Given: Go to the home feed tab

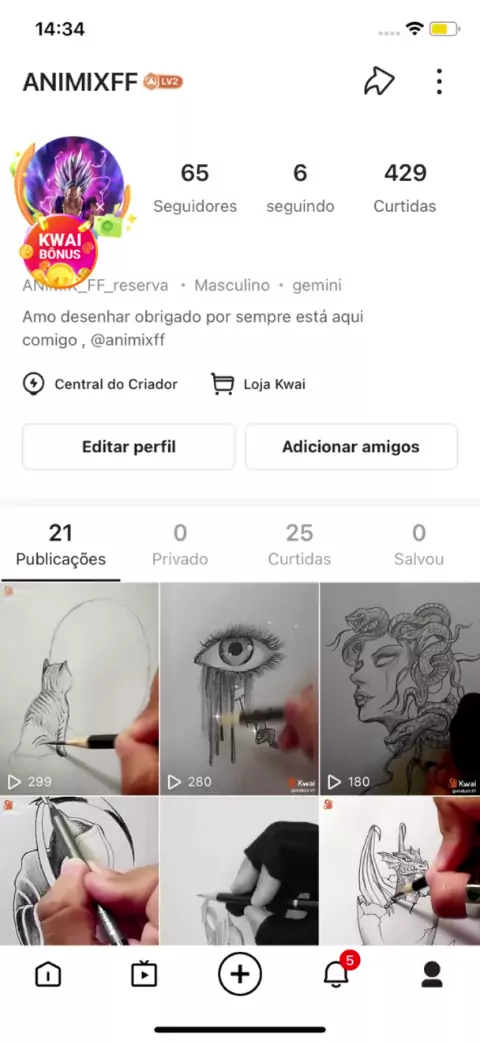Looking at the screenshot, I should (x=48, y=974).
